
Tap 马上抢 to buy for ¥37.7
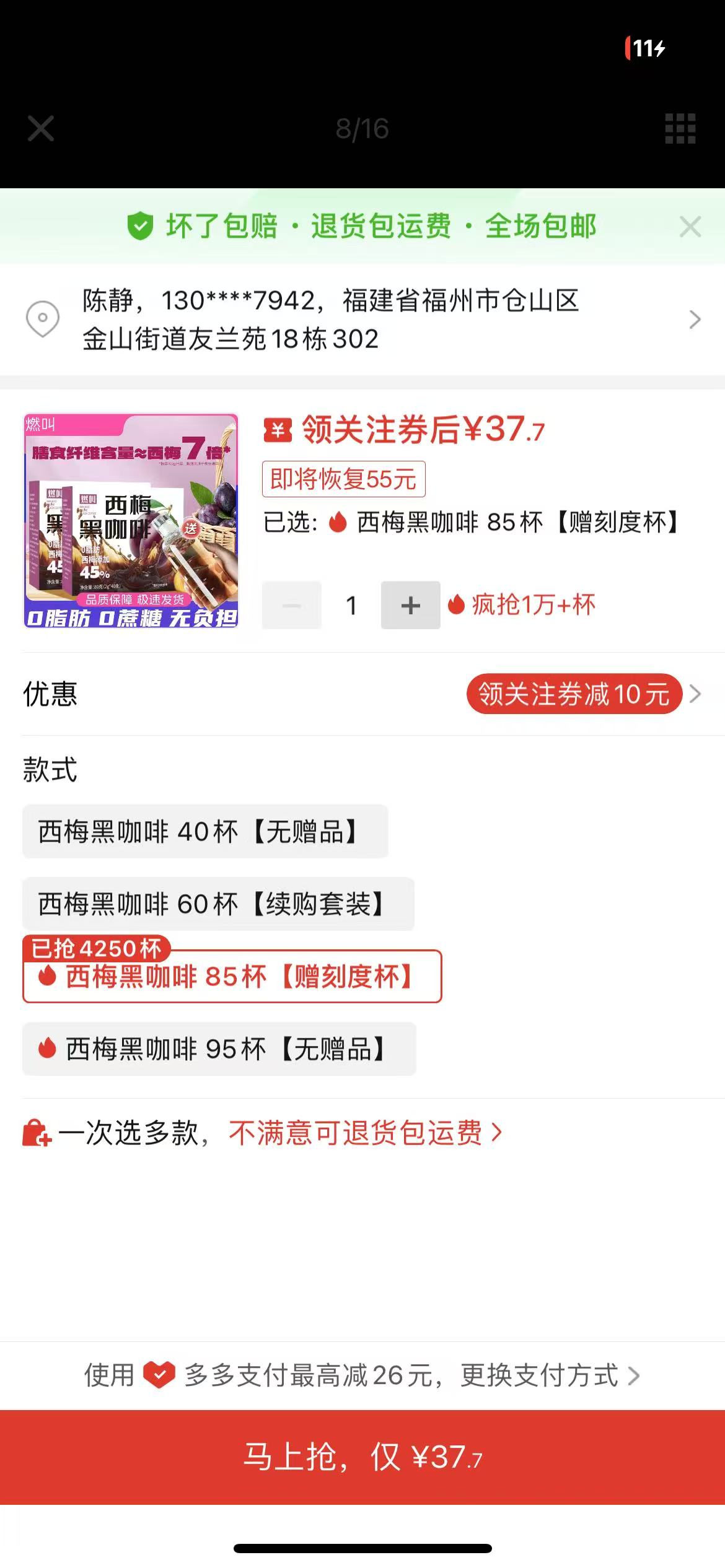point(362,1457)
